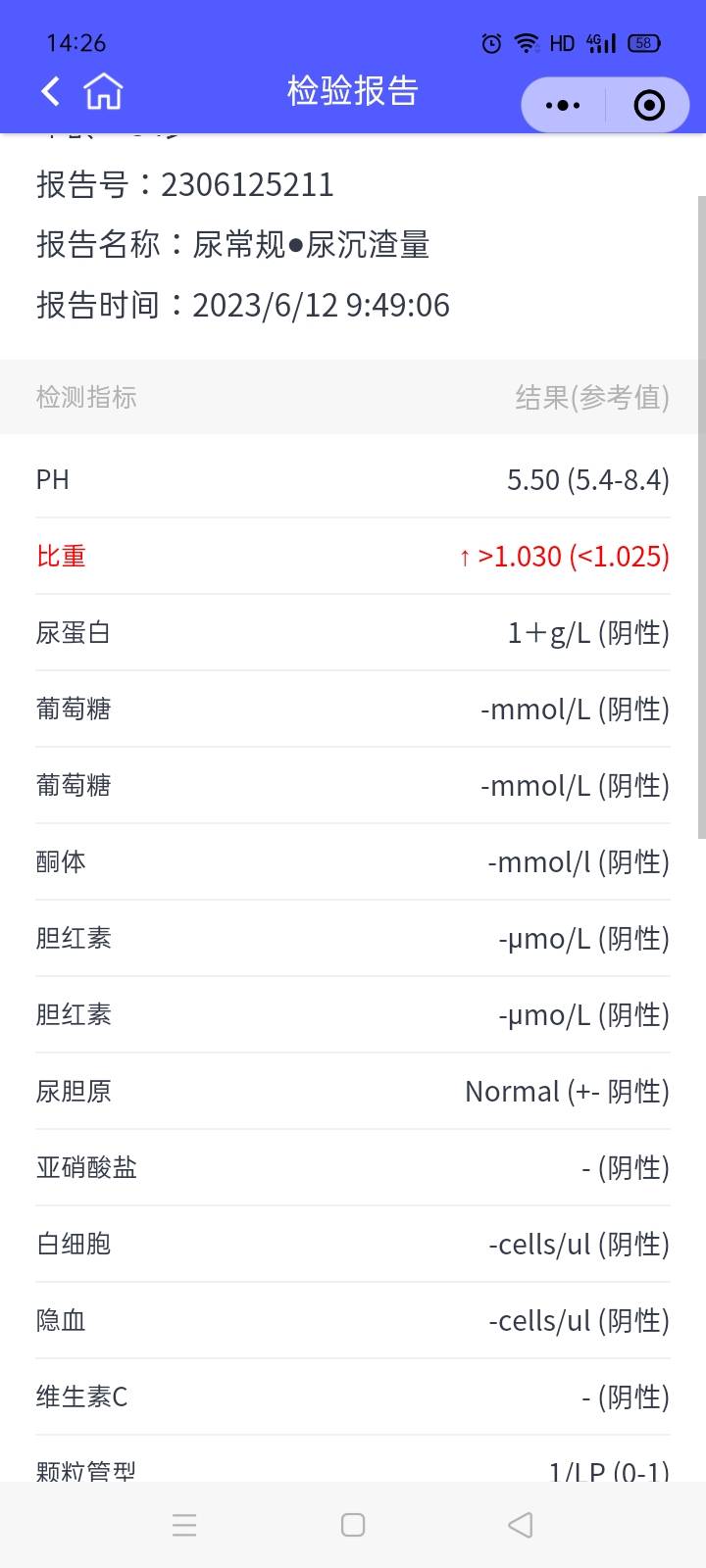The image size is (706, 1568).
Task: Tap the square home button at the bottom
Action: point(352,1524)
